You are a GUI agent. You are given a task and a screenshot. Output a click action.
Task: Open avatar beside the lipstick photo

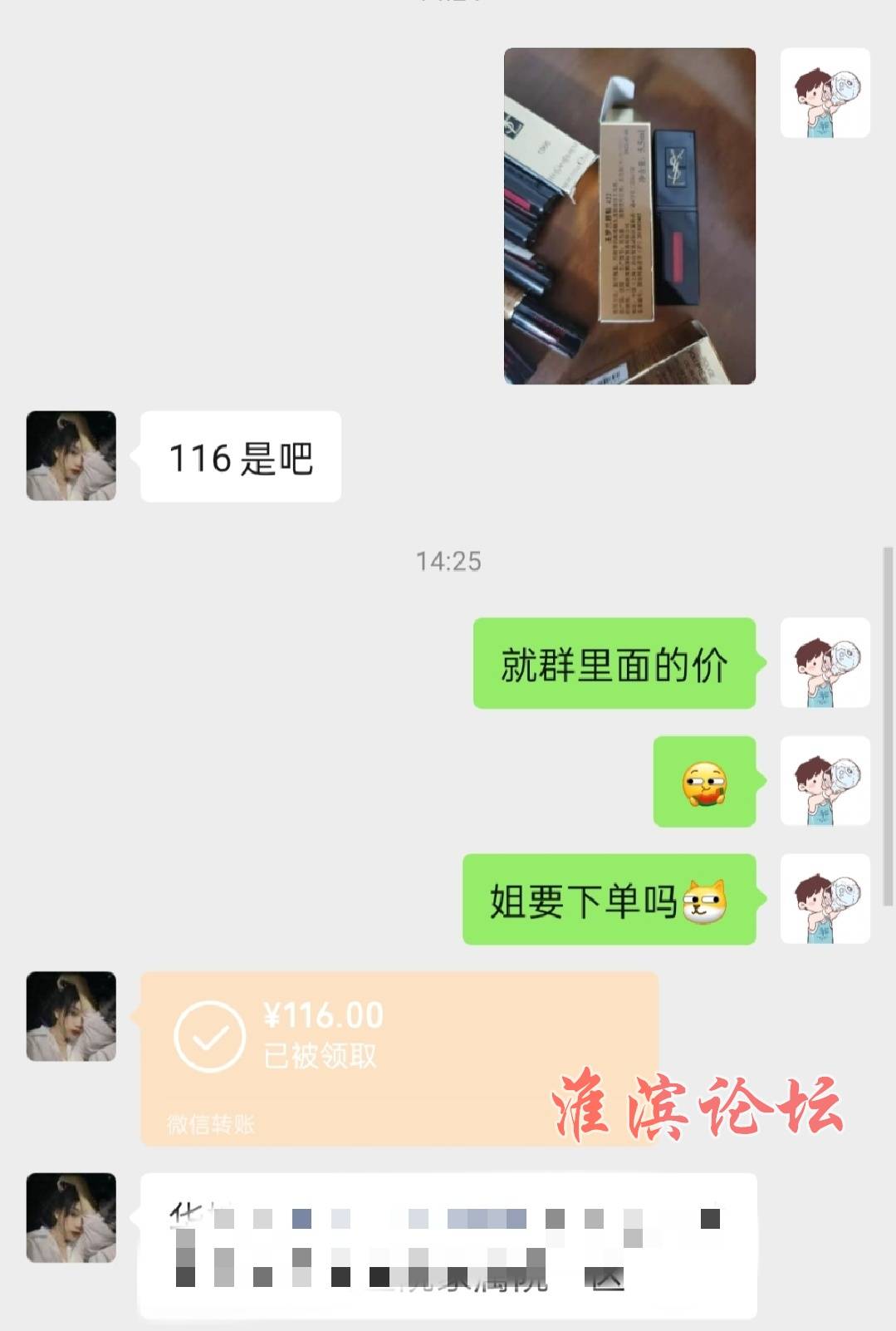(825, 93)
